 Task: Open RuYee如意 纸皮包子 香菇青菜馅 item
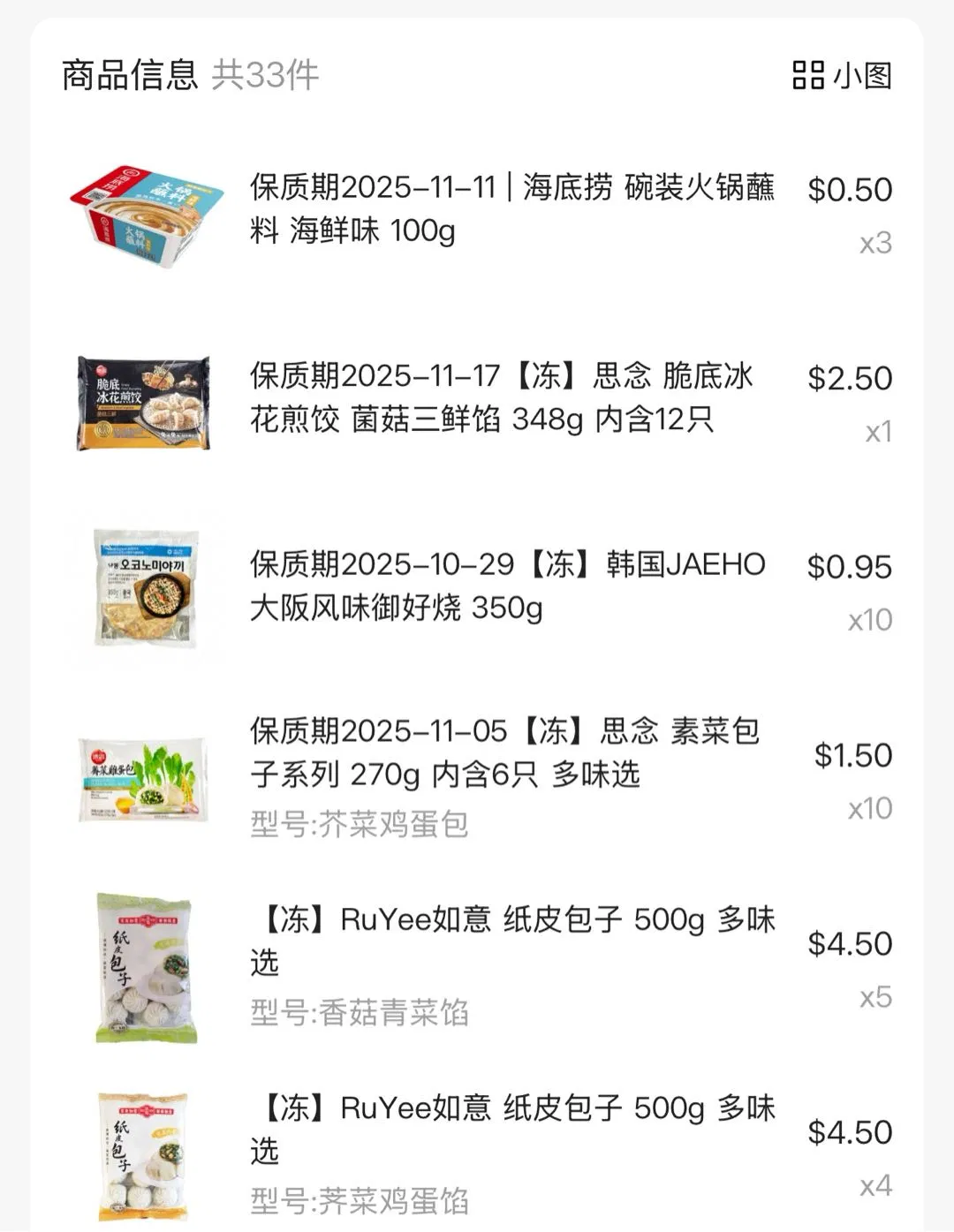click(511, 941)
